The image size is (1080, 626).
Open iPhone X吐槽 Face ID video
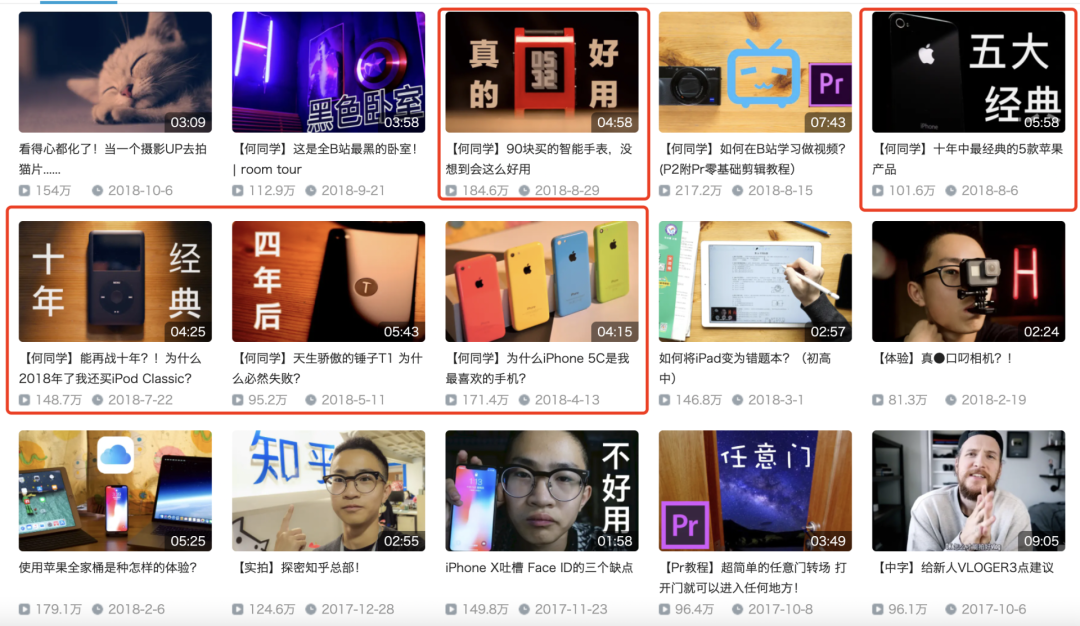click(x=542, y=491)
